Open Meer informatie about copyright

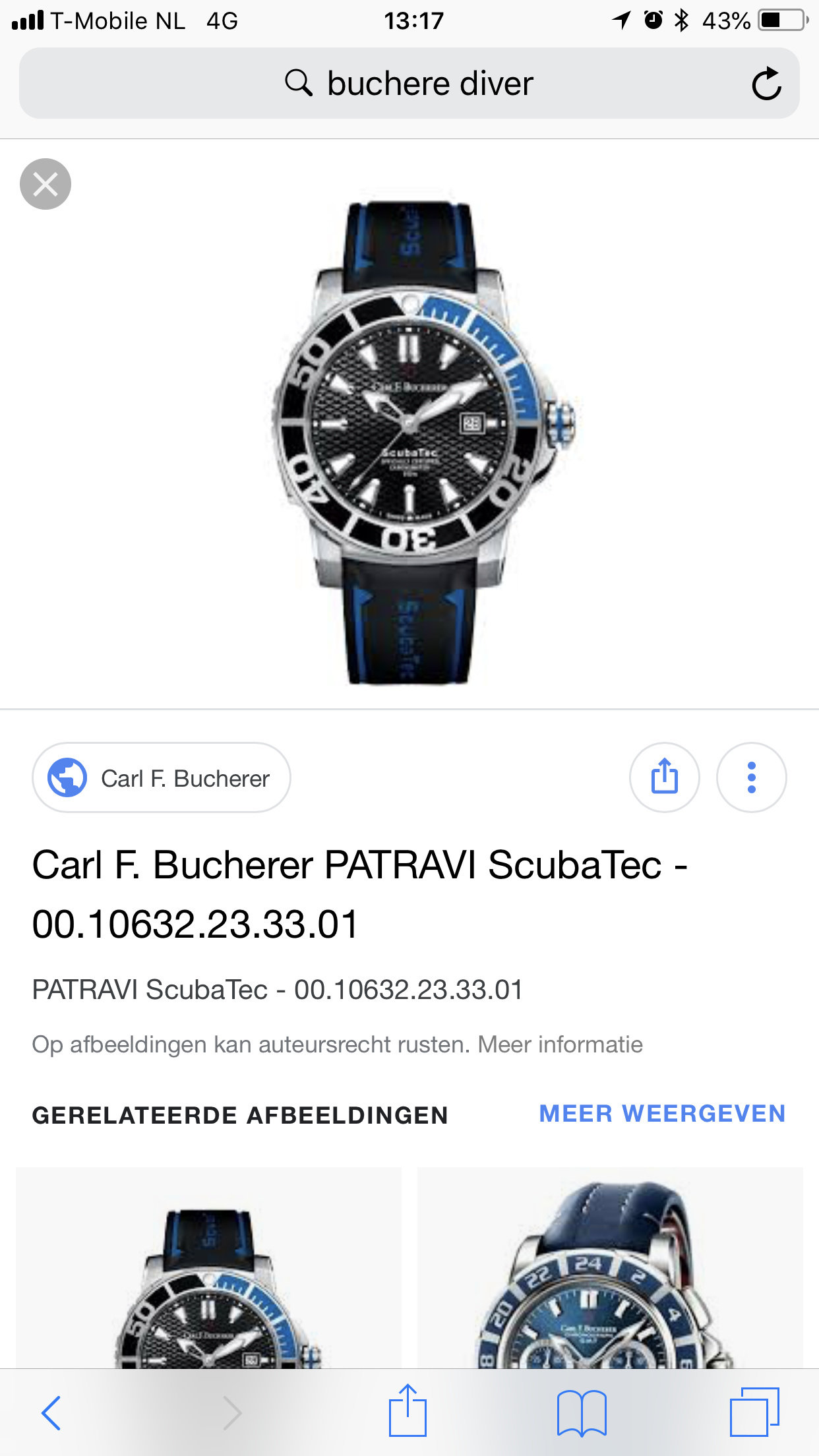(x=560, y=1045)
